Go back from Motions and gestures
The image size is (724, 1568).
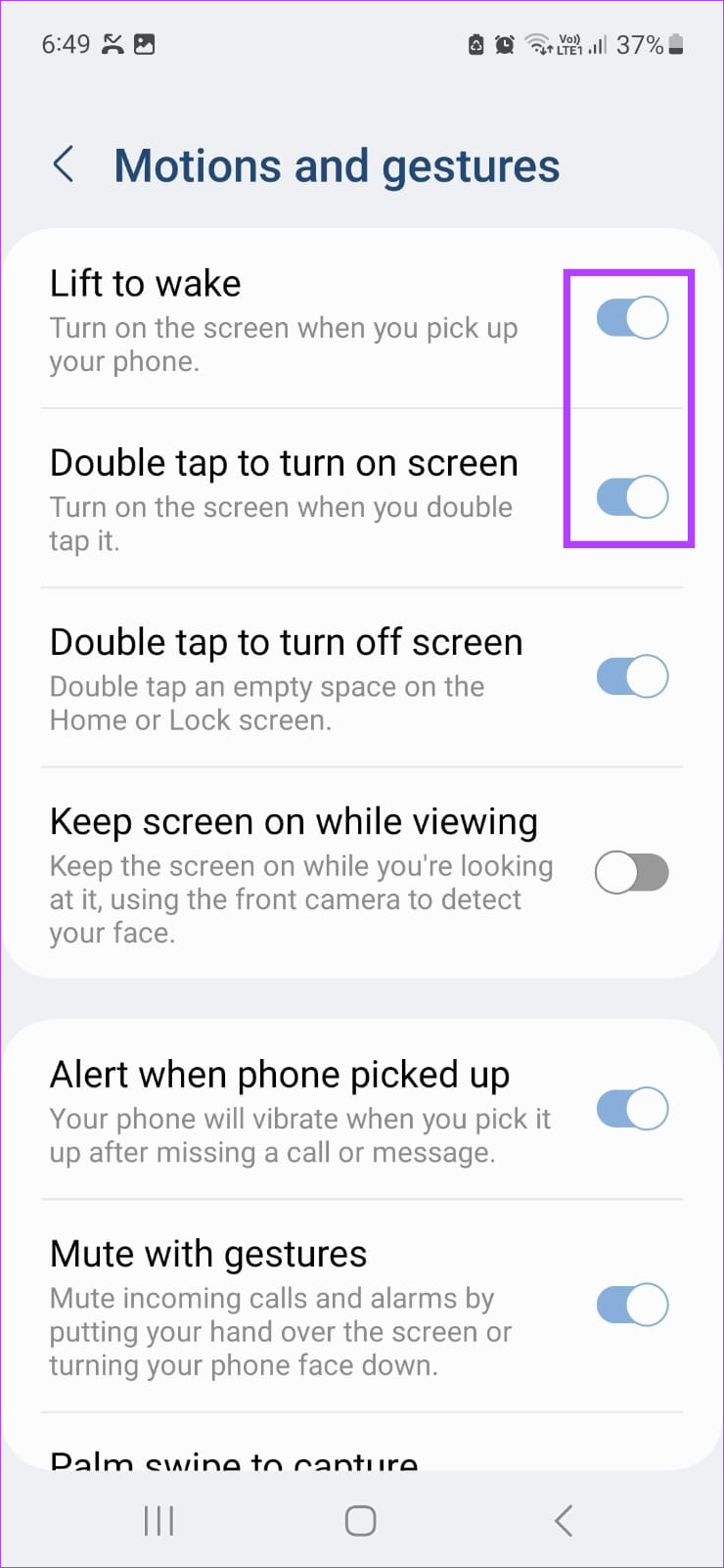pos(65,164)
